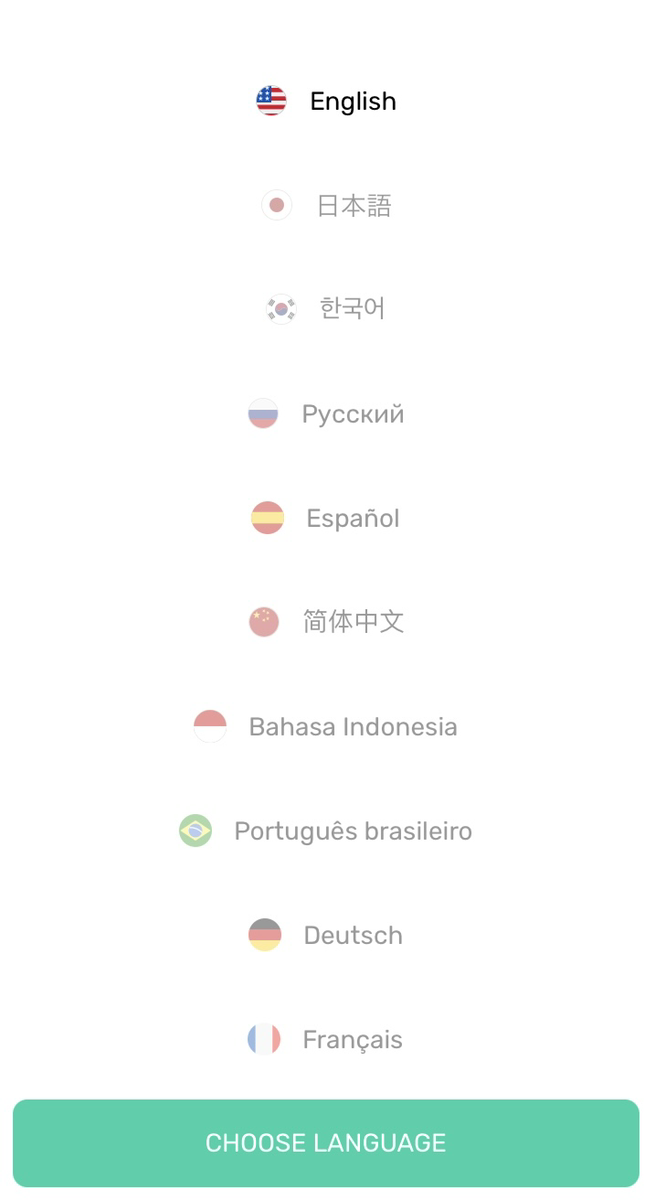Choose Deutsch as the language
Screen dimensions: 654x1200
pyautogui.click(x=352, y=935)
